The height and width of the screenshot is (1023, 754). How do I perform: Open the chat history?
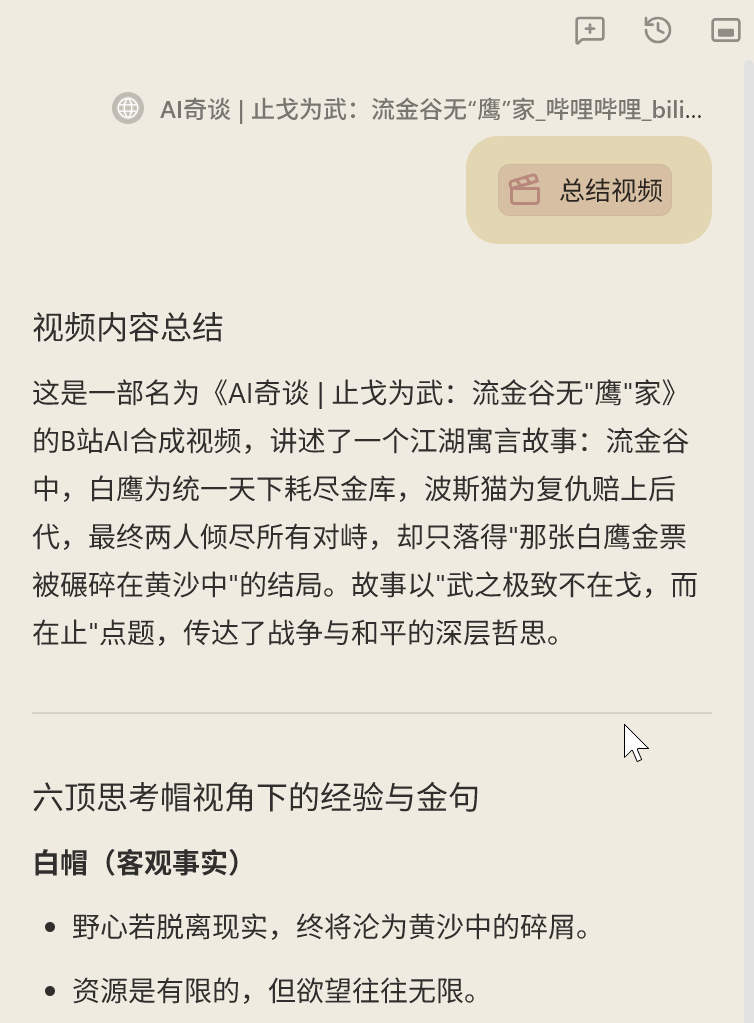(x=657, y=30)
